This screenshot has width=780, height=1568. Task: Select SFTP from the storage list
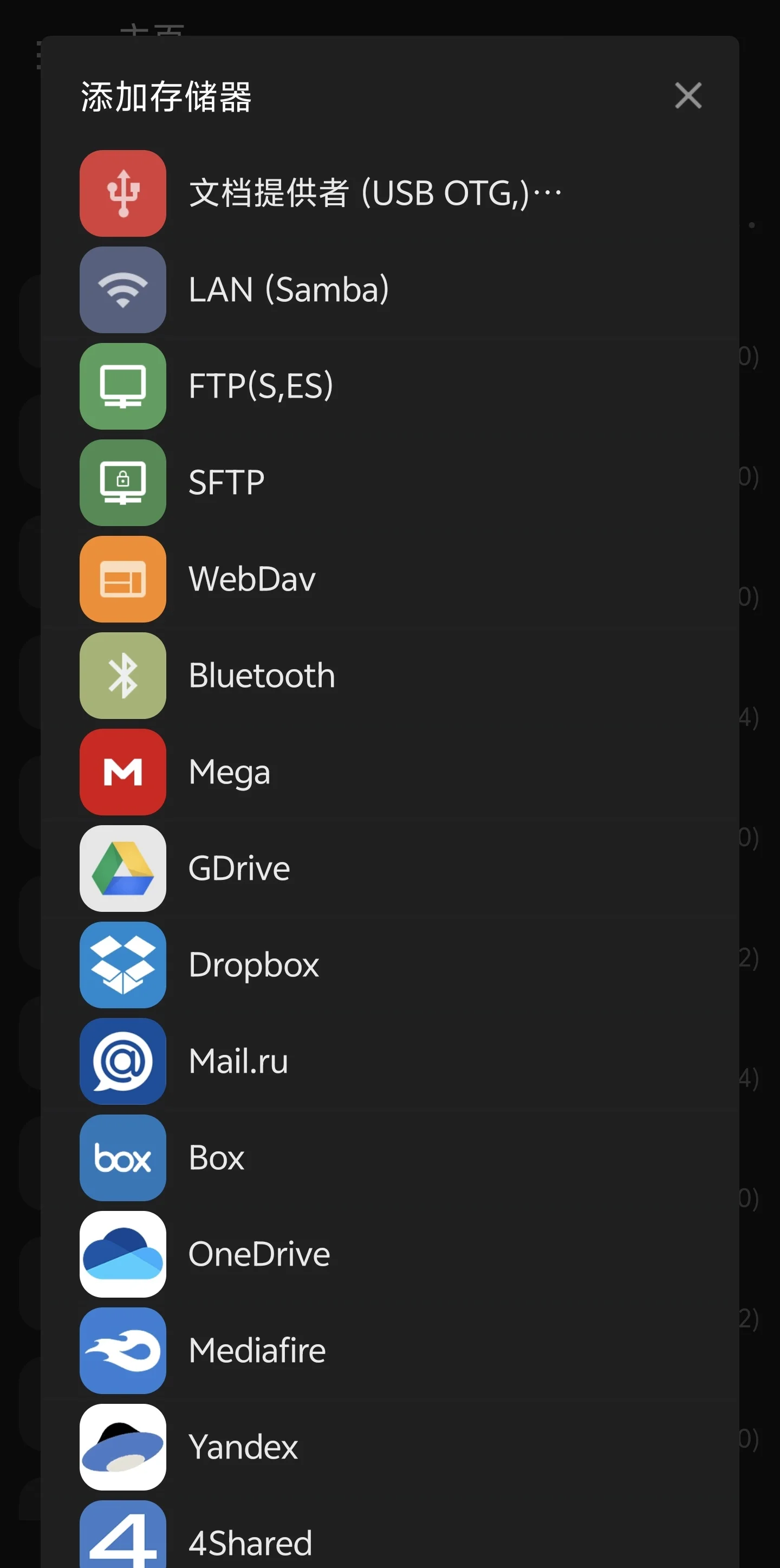(226, 483)
